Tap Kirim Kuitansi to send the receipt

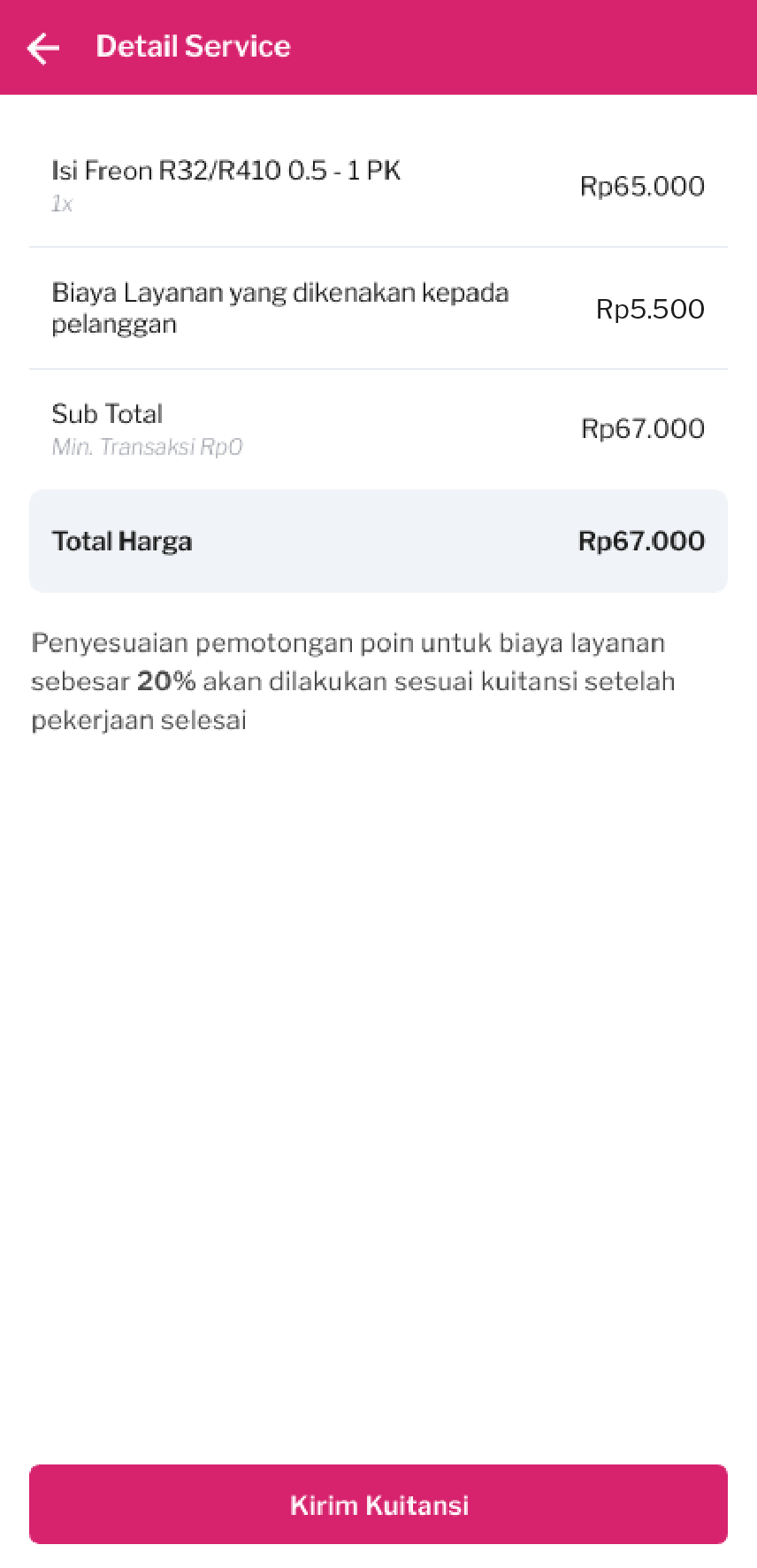[x=378, y=1503]
